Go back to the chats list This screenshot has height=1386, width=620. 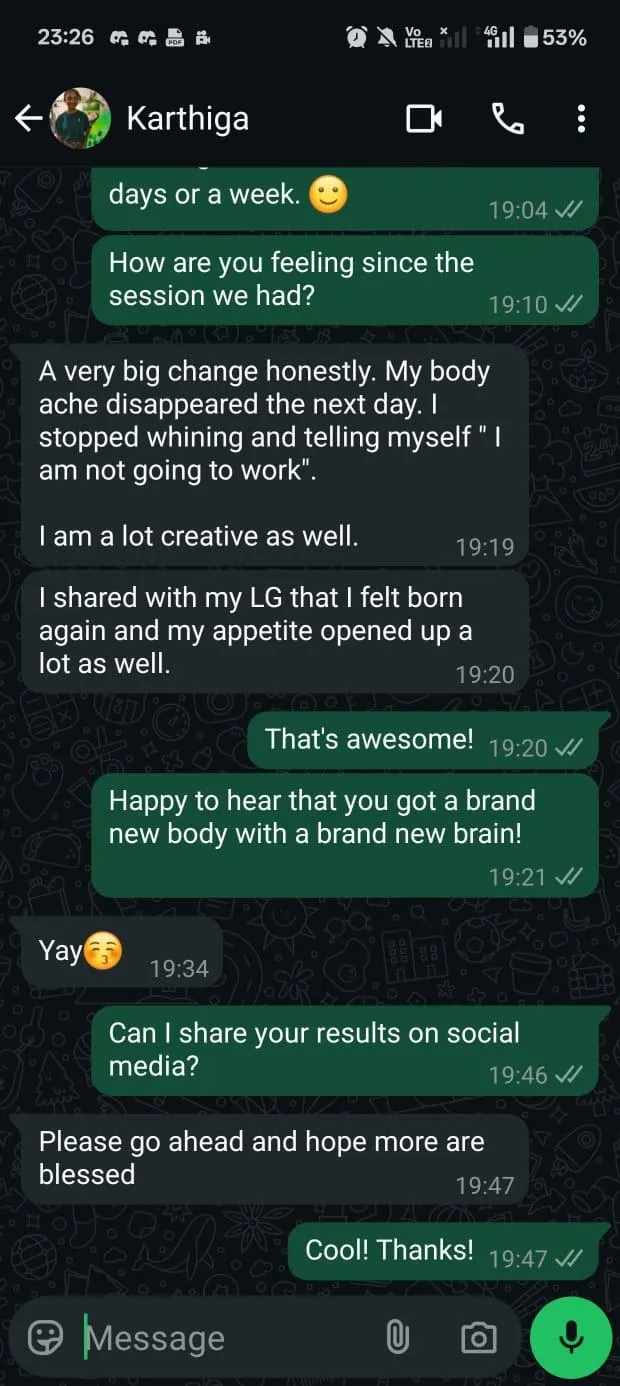[x=28, y=119]
